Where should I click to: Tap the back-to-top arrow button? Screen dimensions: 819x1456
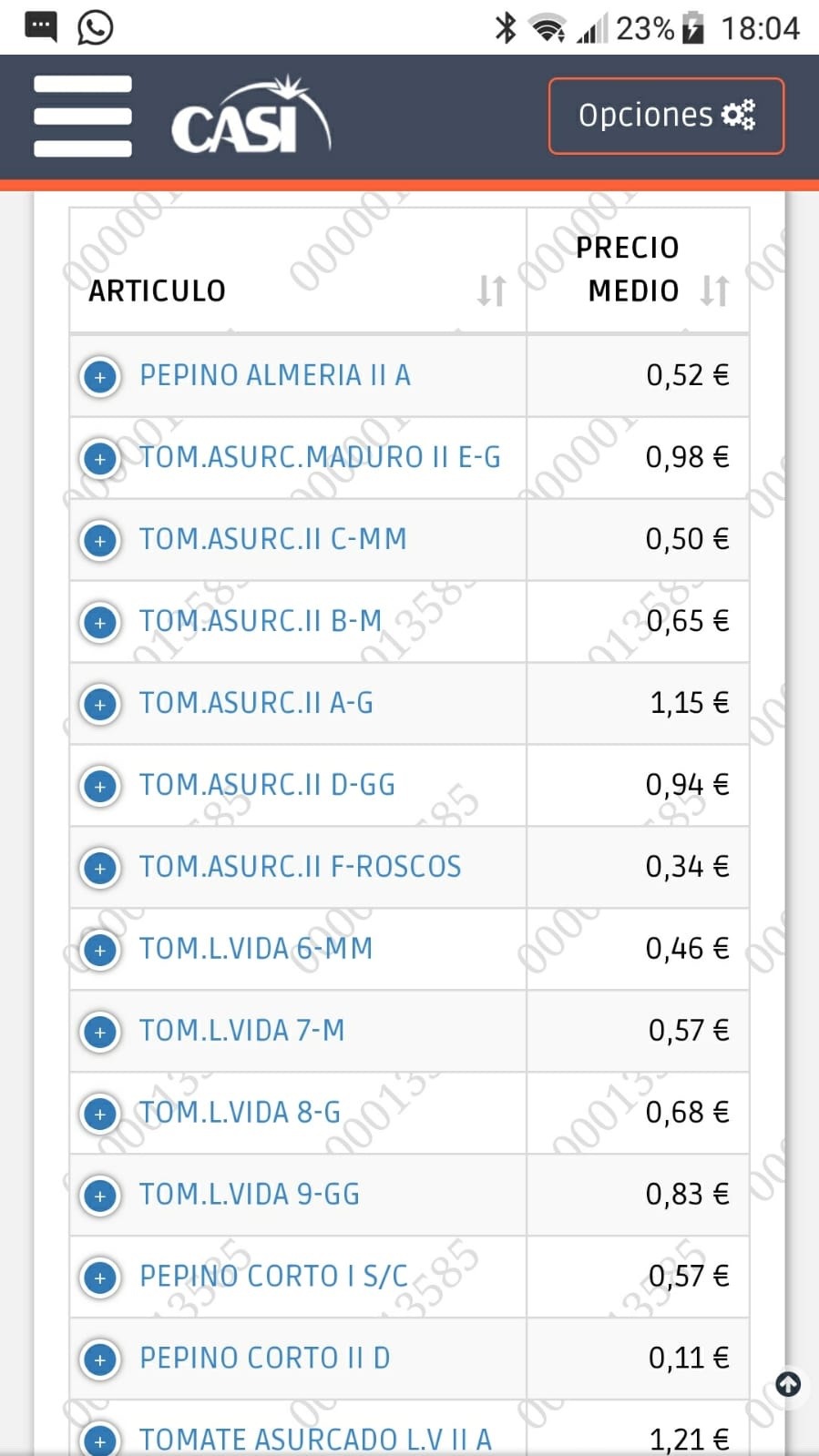coord(788,1385)
